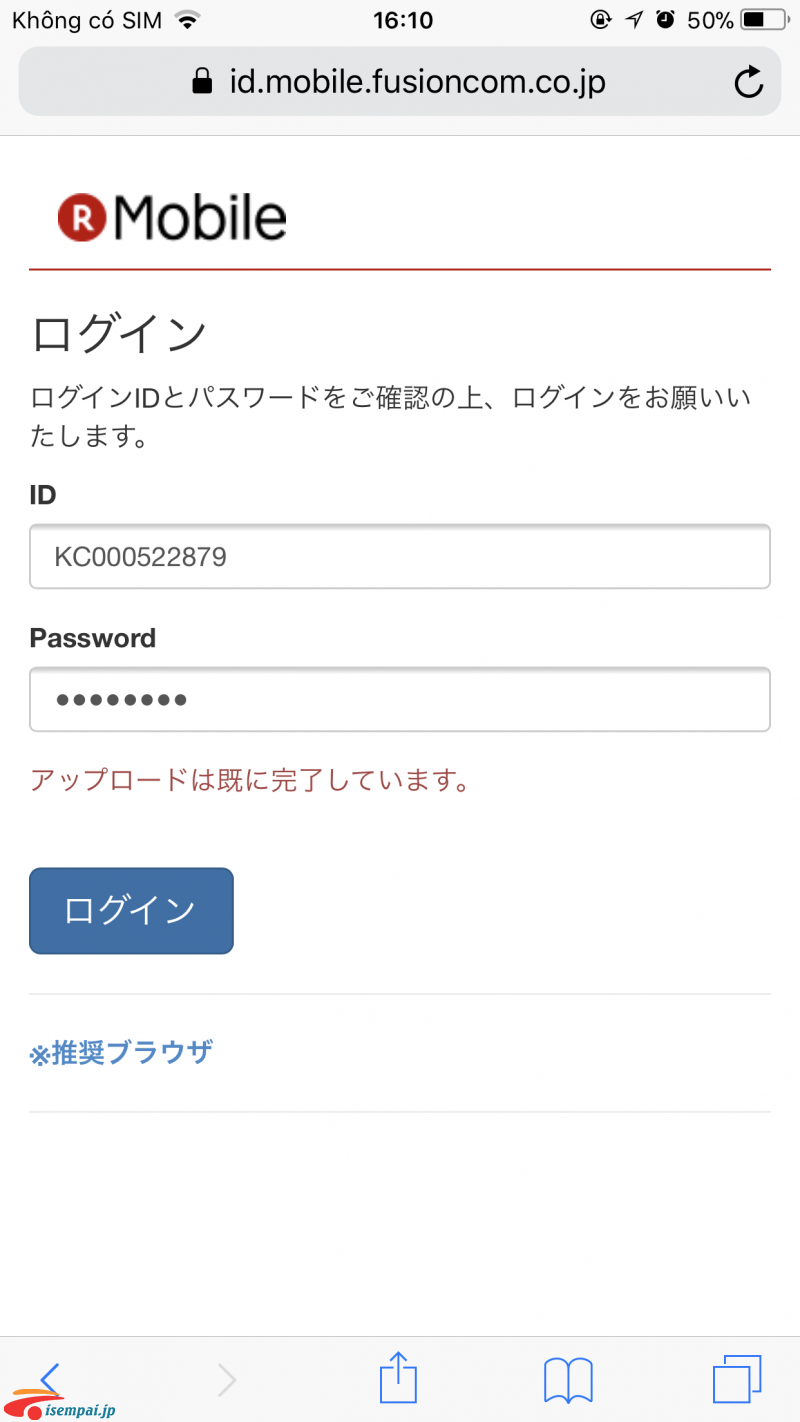800x1422 pixels.
Task: Tap the URL address bar
Action: pos(400,82)
